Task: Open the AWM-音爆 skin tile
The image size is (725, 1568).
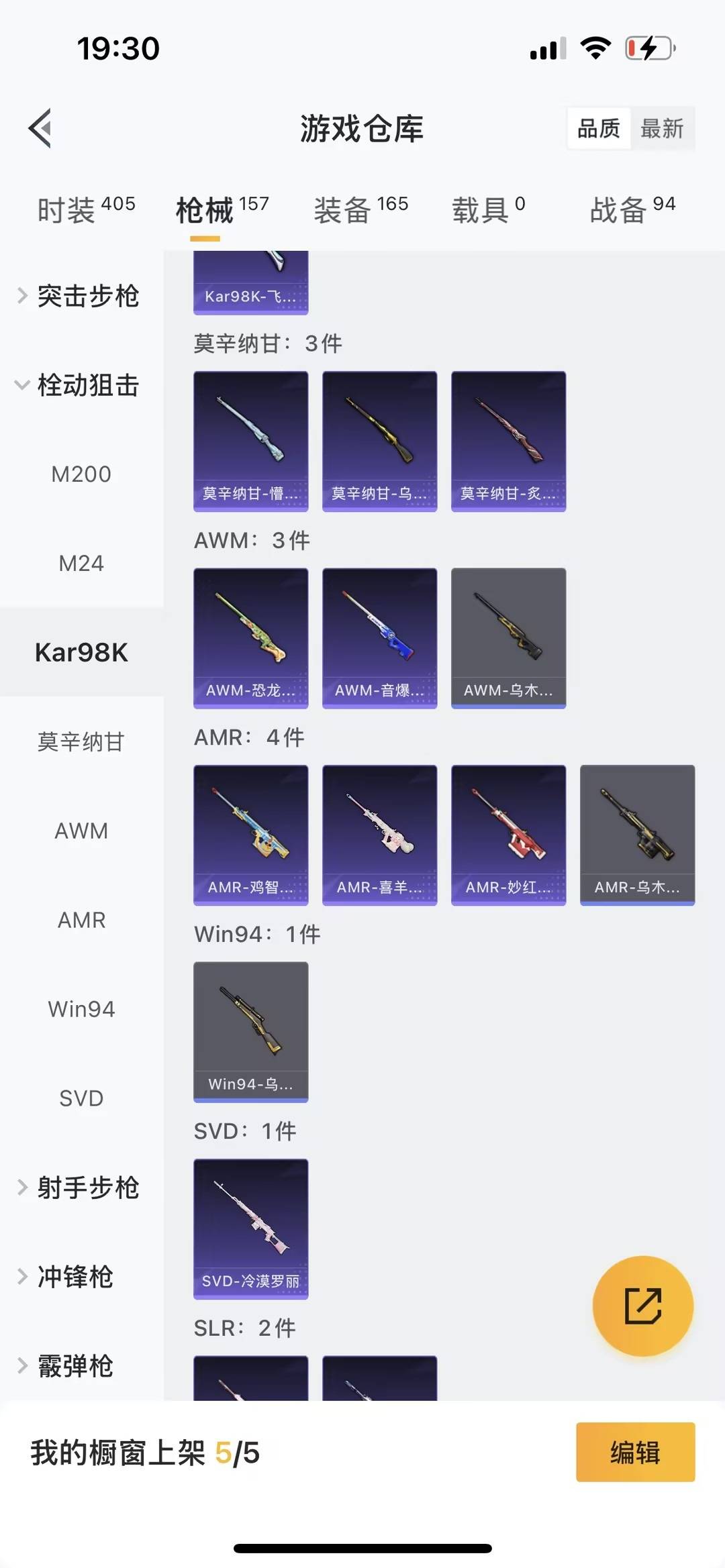Action: coord(380,637)
